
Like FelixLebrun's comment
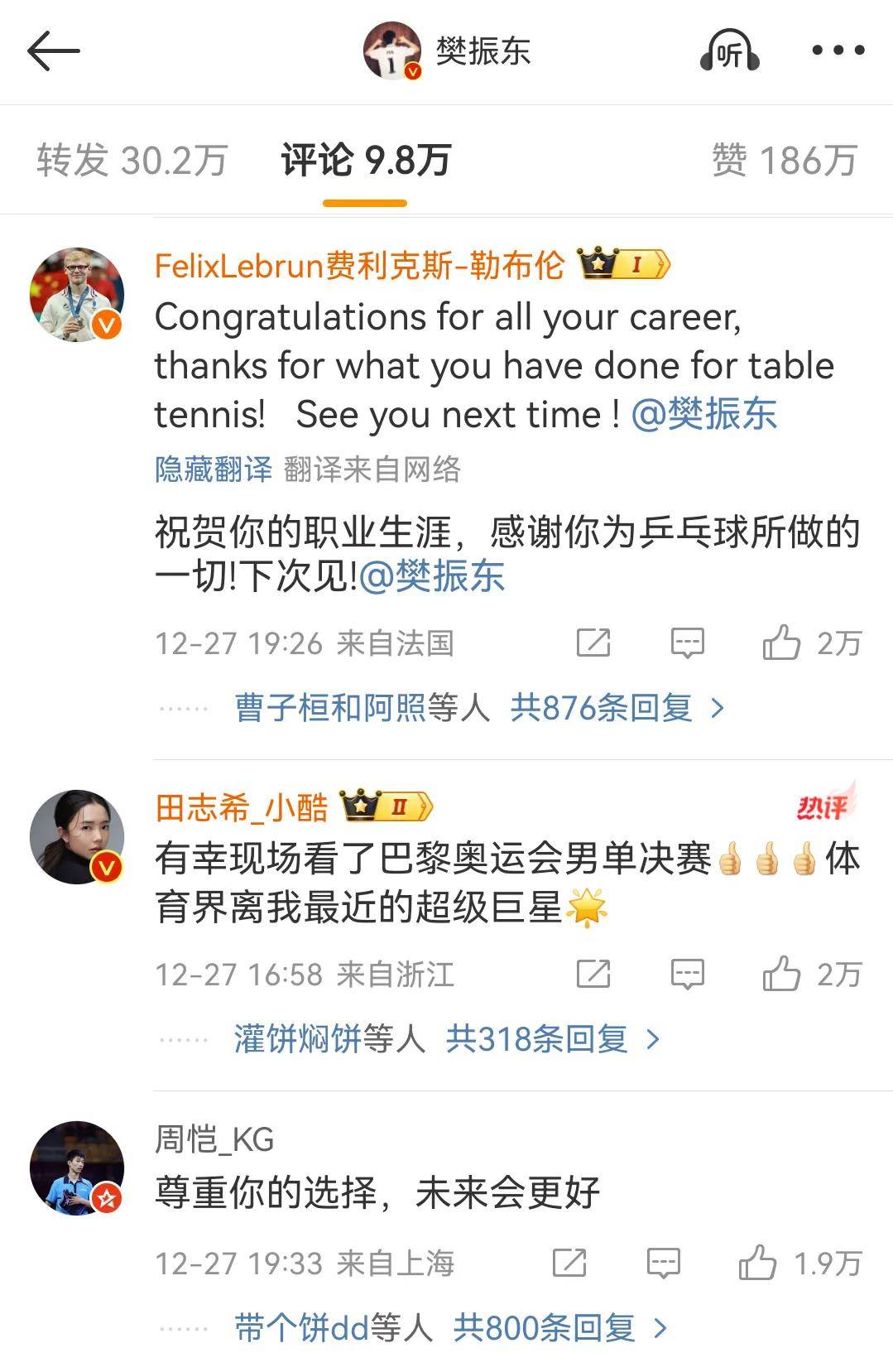(x=781, y=643)
